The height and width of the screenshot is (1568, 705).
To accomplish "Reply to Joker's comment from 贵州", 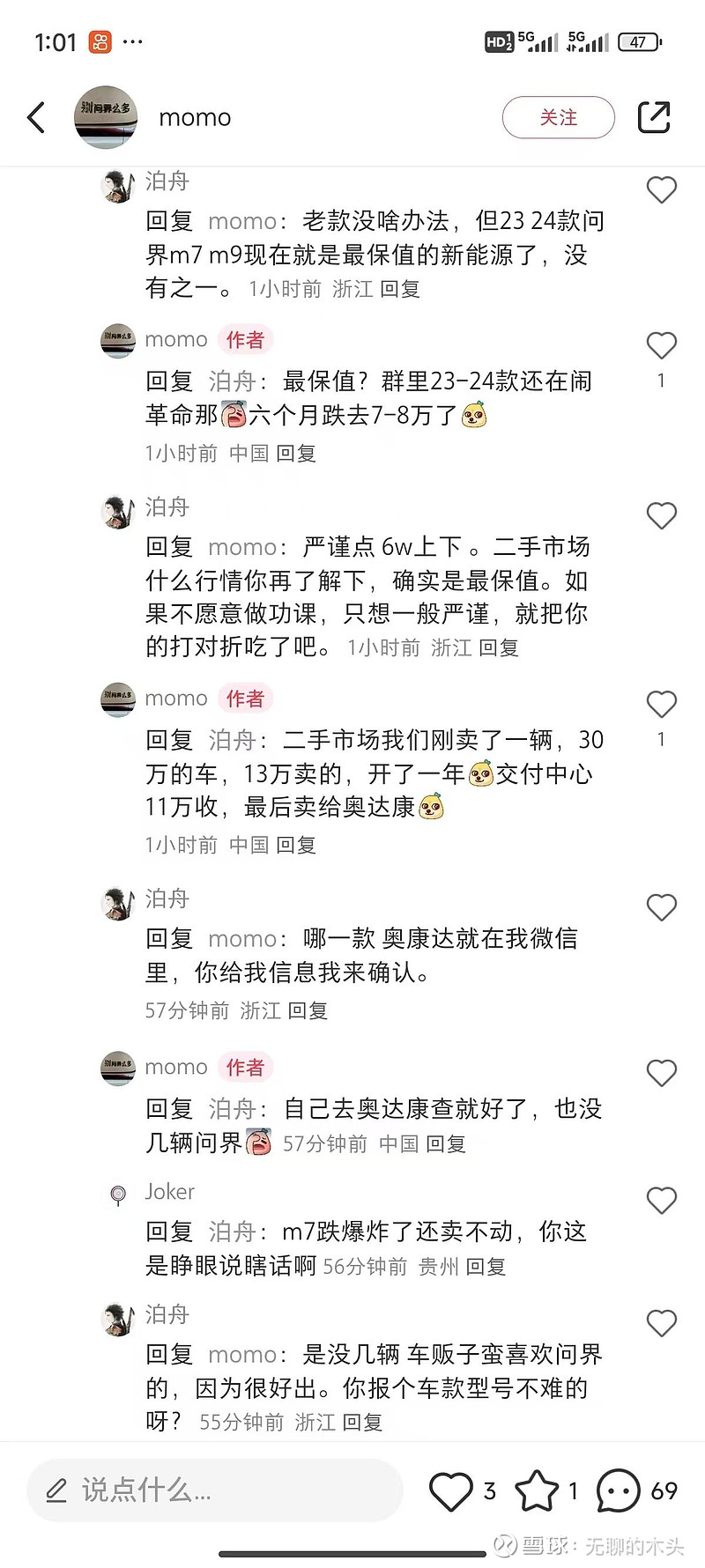I will pyautogui.click(x=486, y=1267).
